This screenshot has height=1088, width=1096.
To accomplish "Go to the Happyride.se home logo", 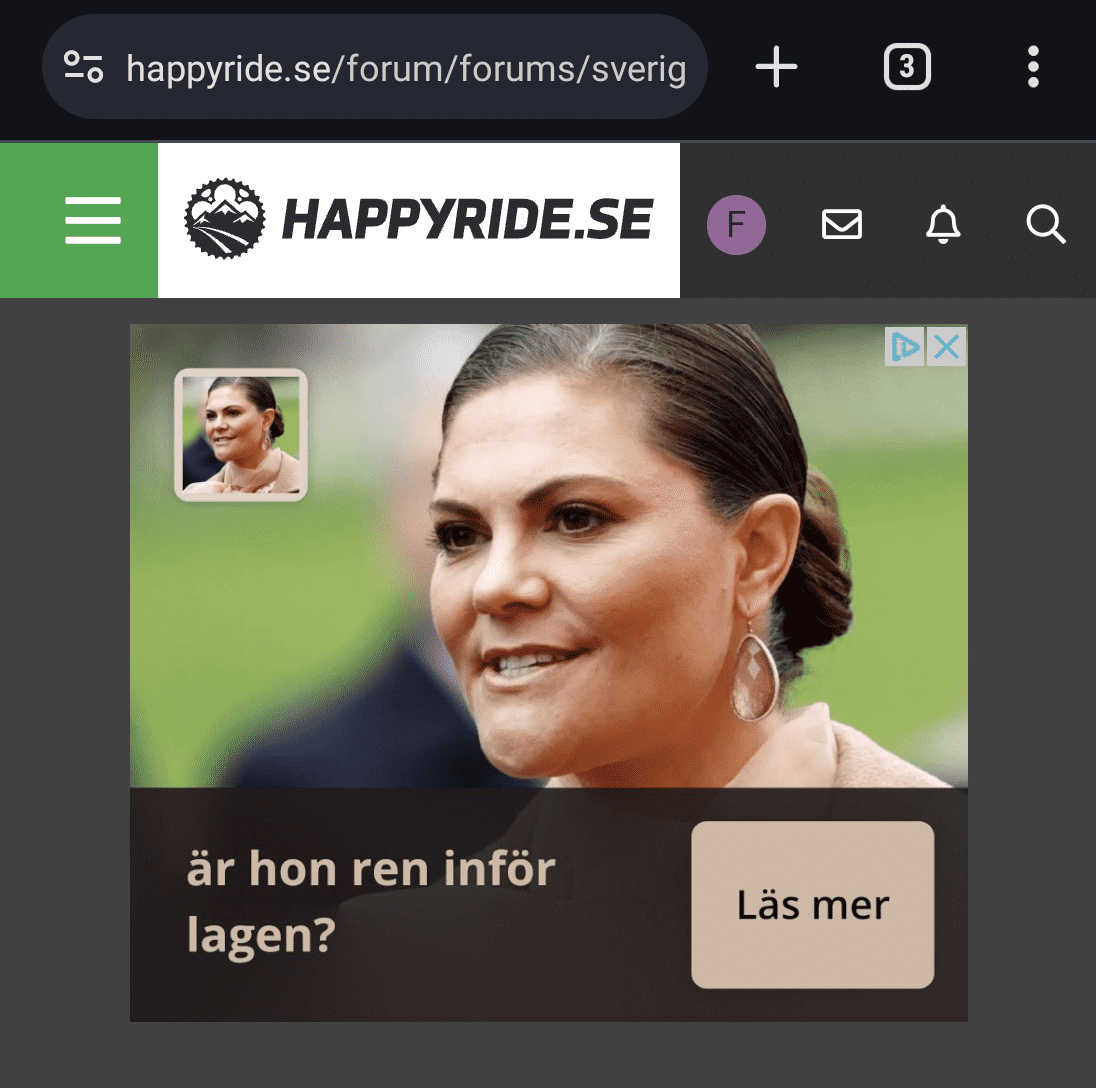I will [419, 220].
